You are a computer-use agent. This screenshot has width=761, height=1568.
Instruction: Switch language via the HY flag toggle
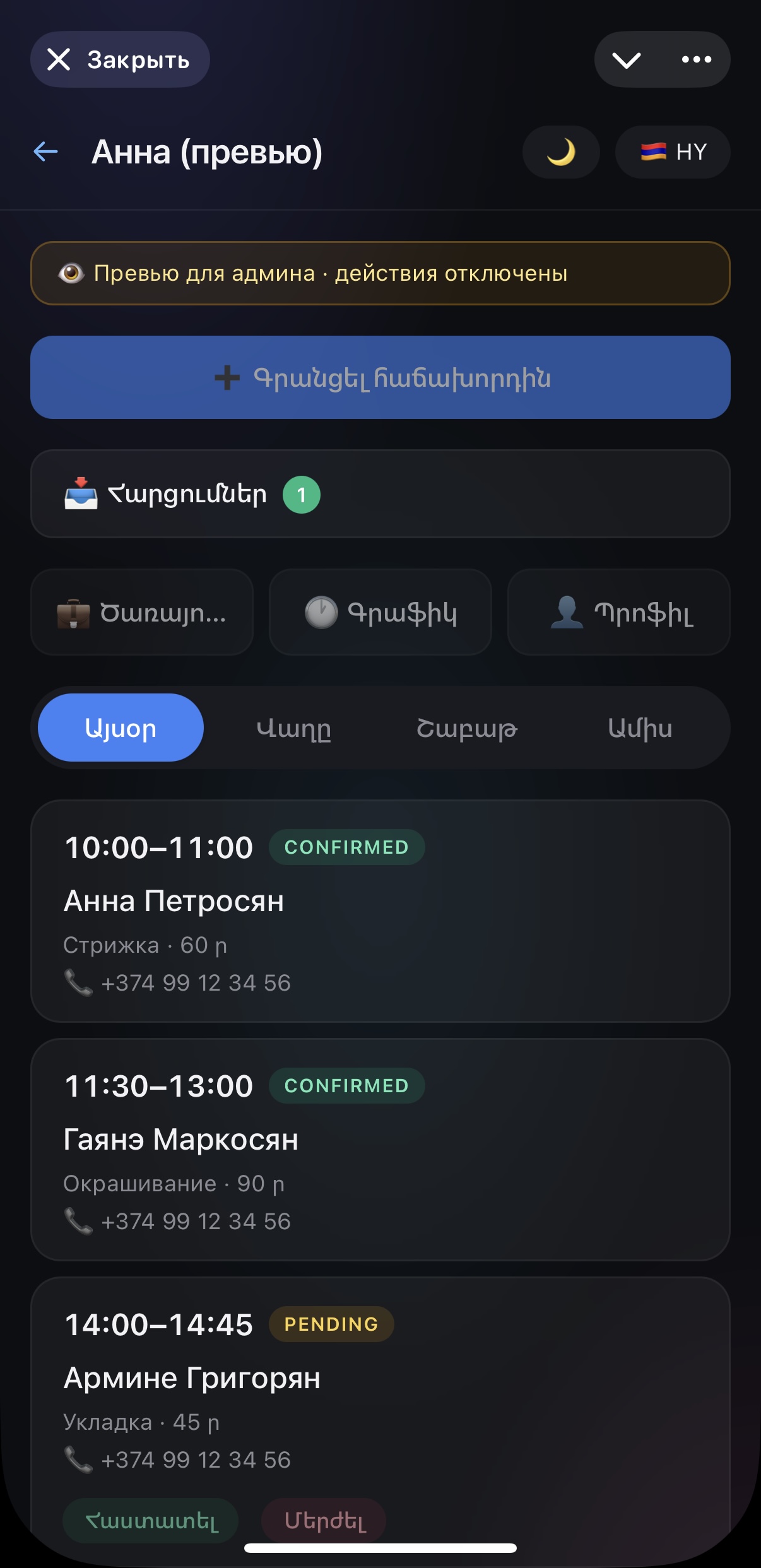672,151
